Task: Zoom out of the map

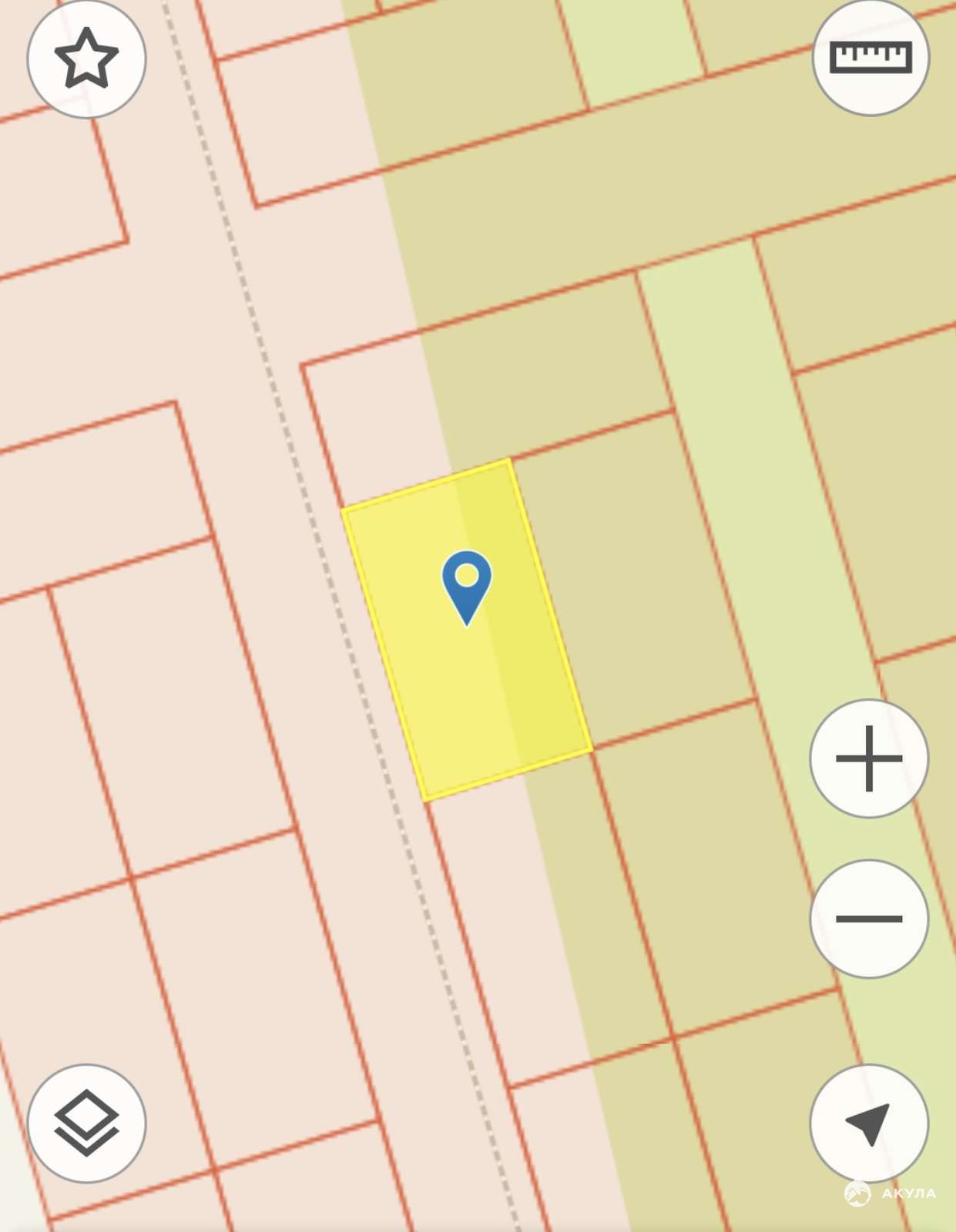Action: point(869,919)
